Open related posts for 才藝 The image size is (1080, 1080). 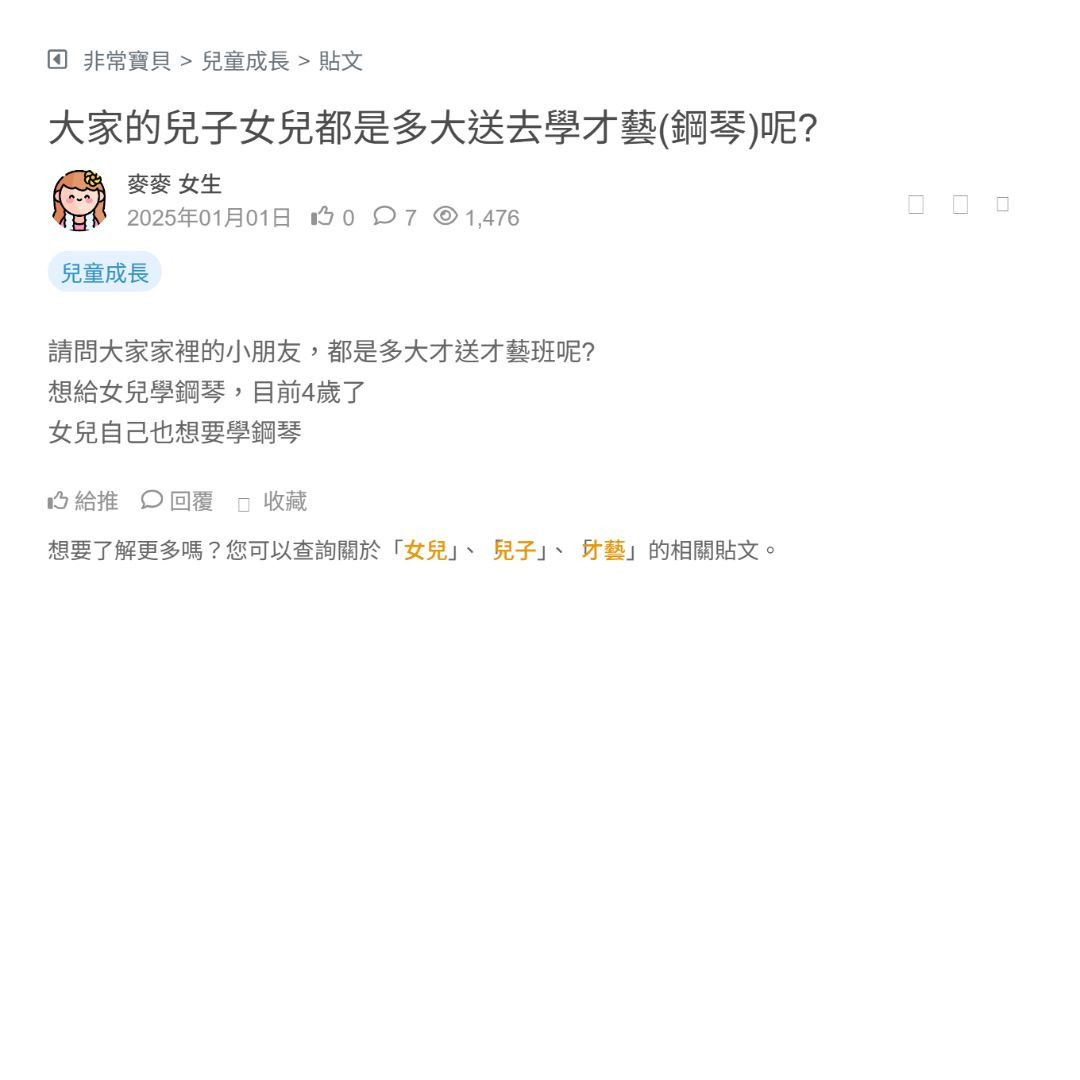coord(603,550)
